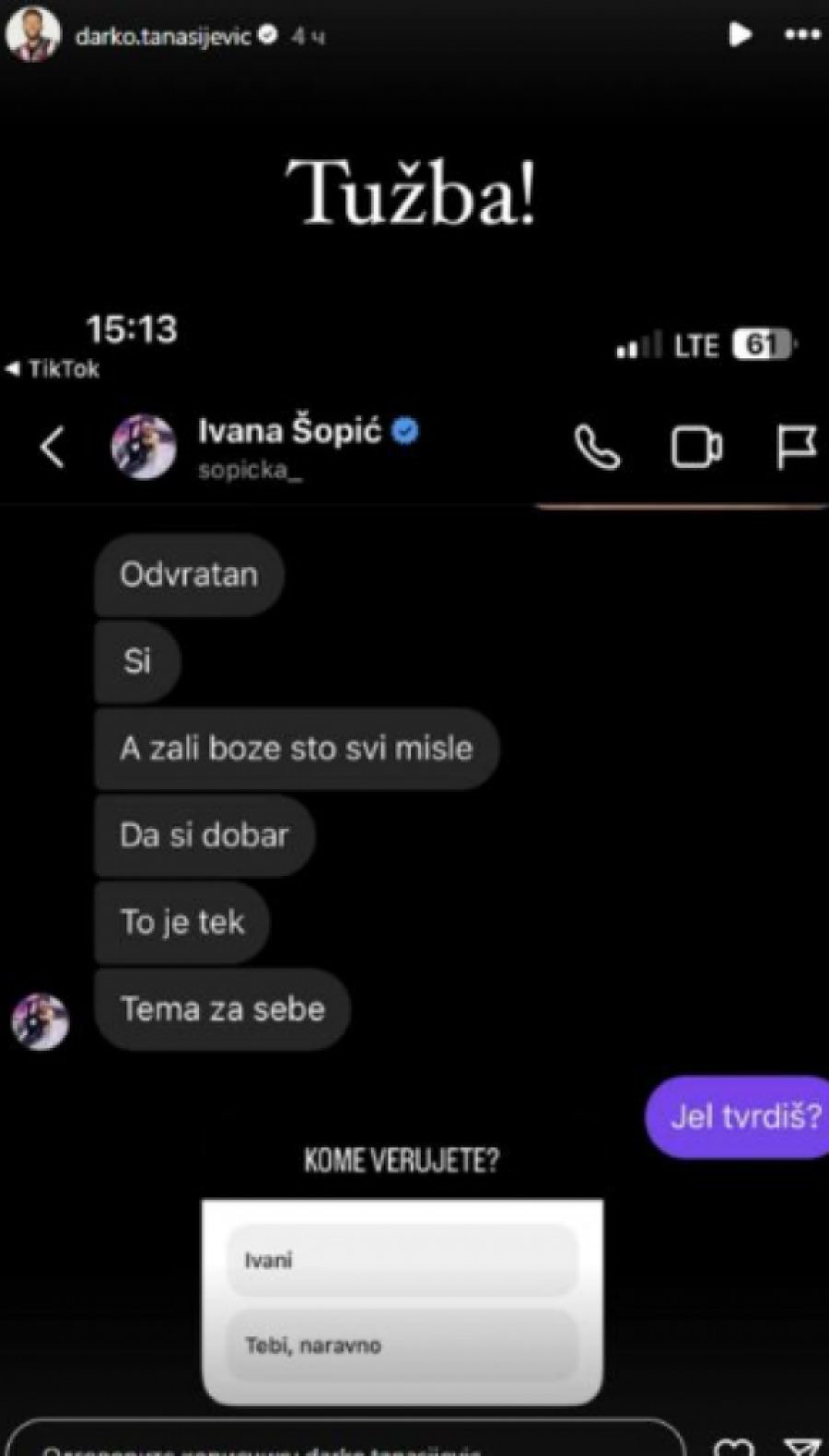829x1456 pixels.
Task: Like this story with the heart
Action: pos(734,1447)
